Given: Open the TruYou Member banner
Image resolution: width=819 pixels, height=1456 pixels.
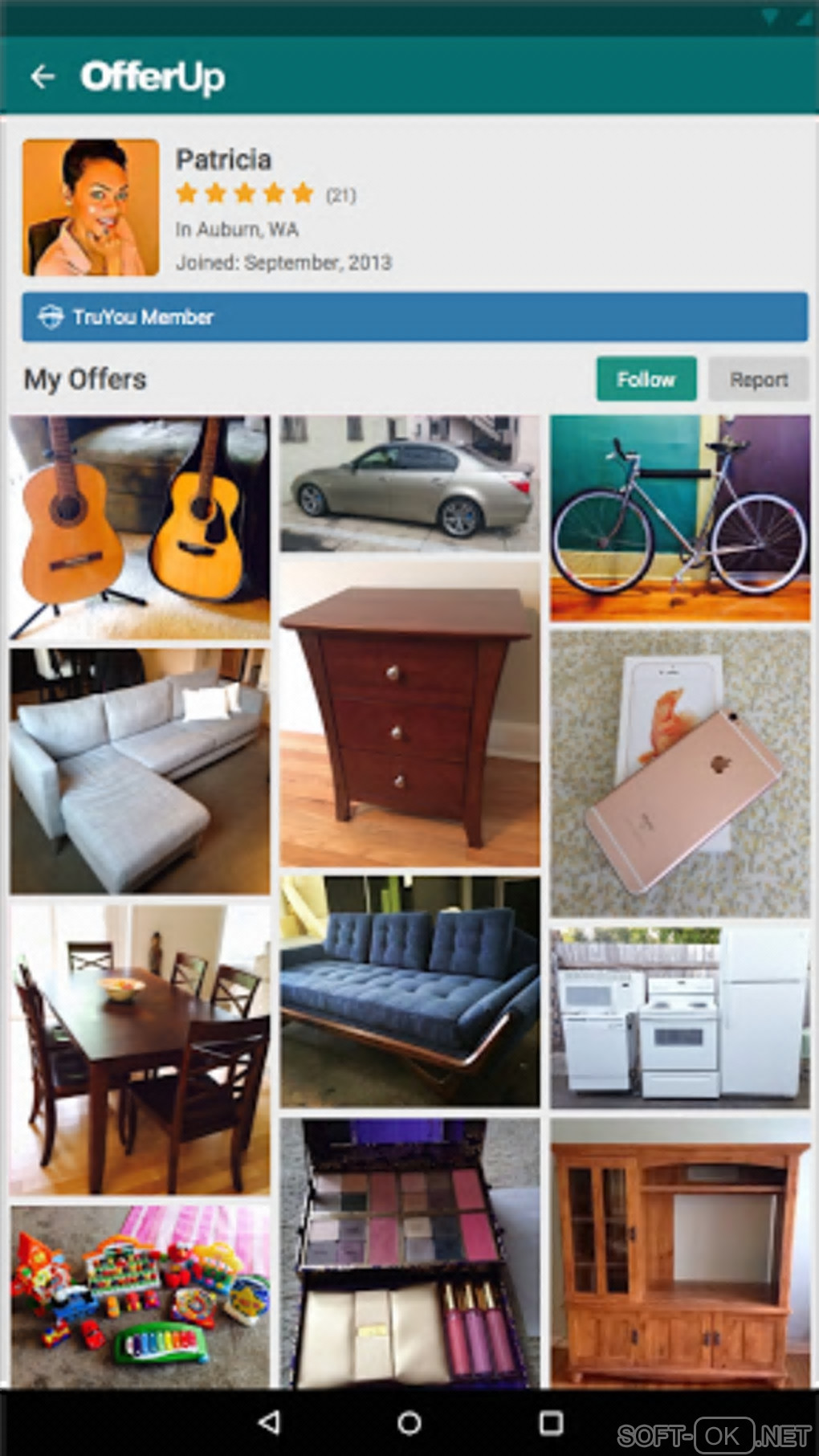Looking at the screenshot, I should [x=414, y=316].
